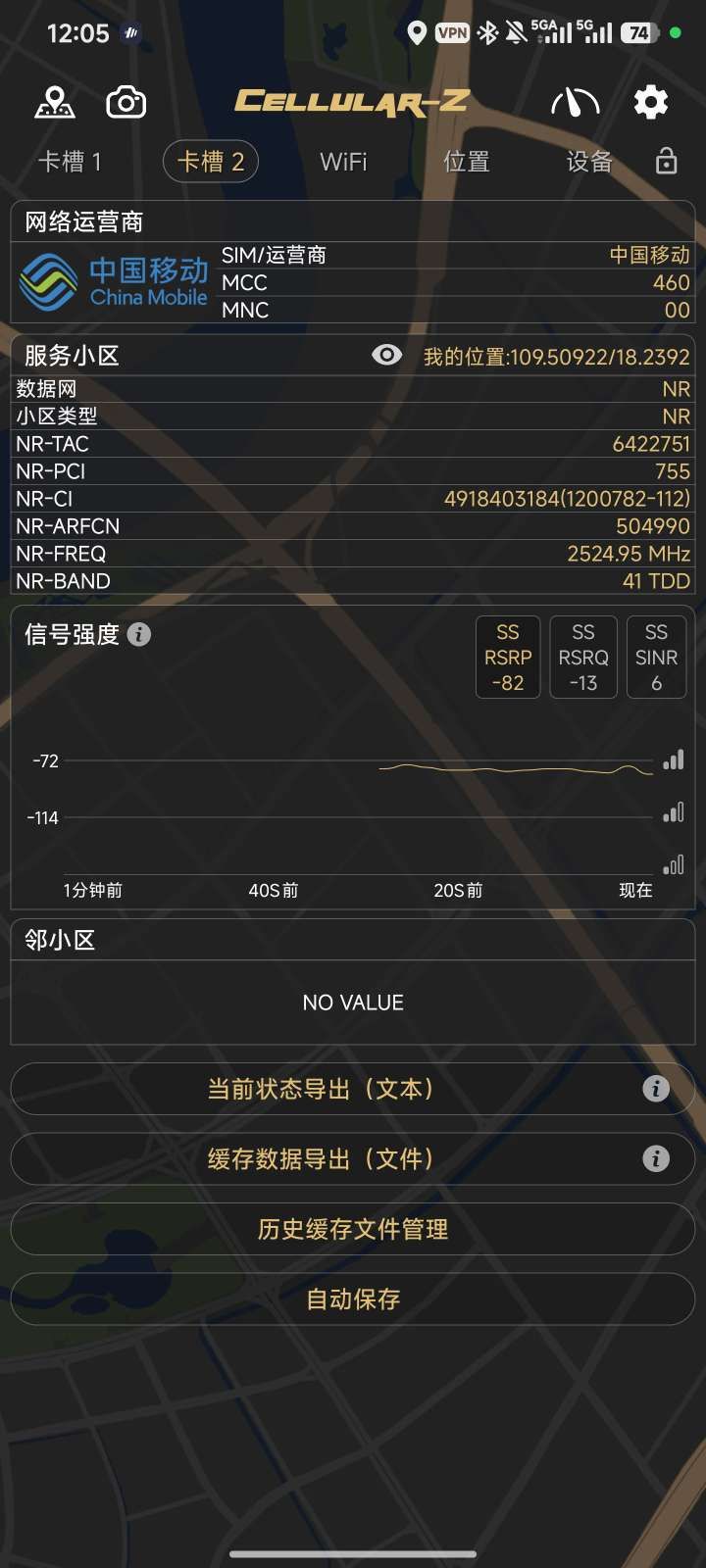
Task: Go to the 位置 tab
Action: (467, 162)
